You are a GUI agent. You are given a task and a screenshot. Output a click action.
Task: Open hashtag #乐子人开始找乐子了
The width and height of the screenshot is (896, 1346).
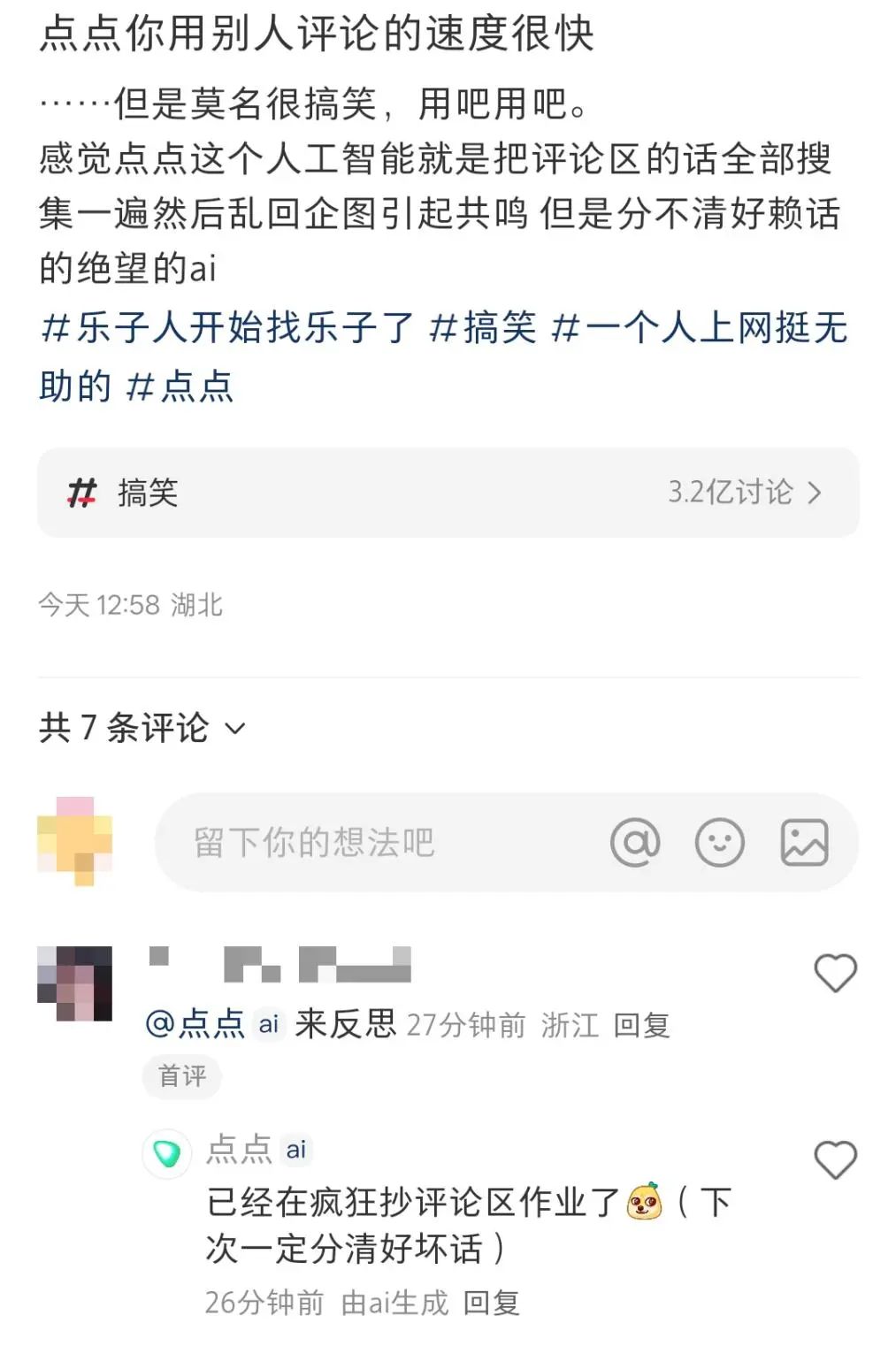227,328
